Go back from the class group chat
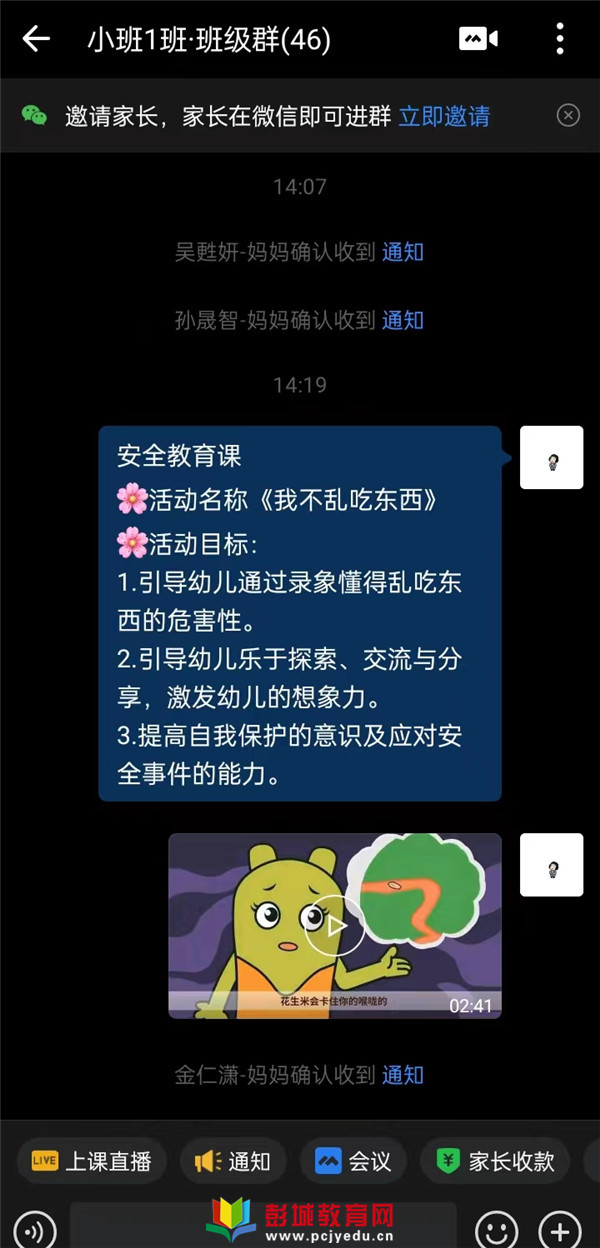 (x=36, y=40)
